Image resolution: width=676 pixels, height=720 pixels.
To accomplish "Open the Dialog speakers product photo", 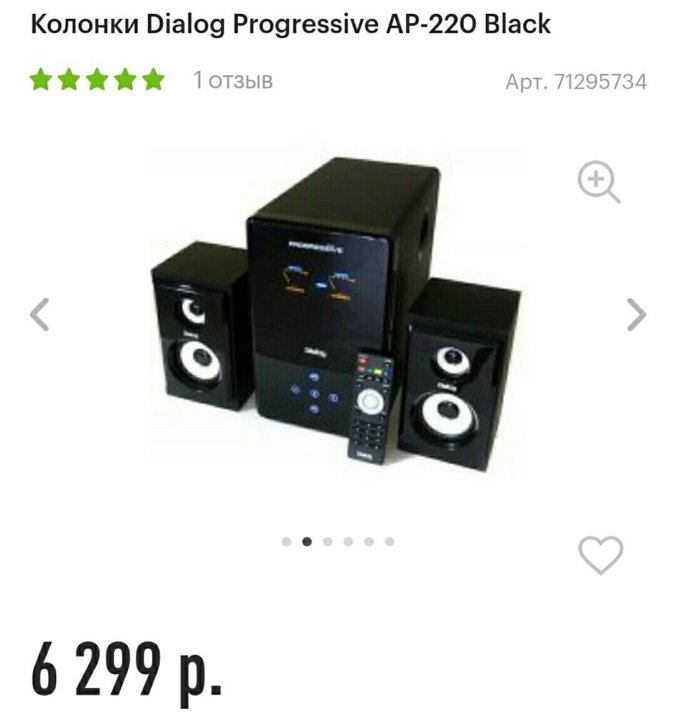I will (337, 315).
